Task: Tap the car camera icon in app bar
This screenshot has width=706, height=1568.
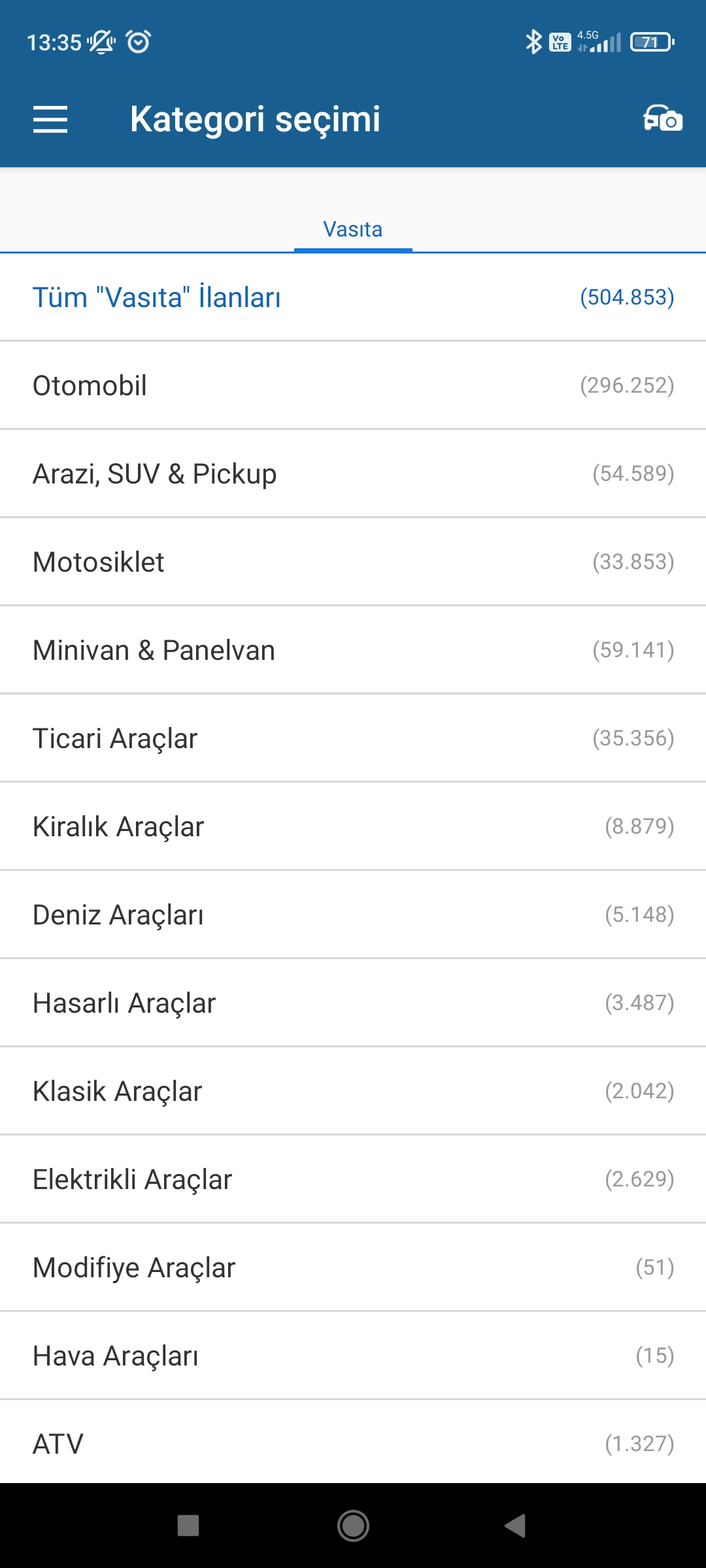Action: [663, 118]
